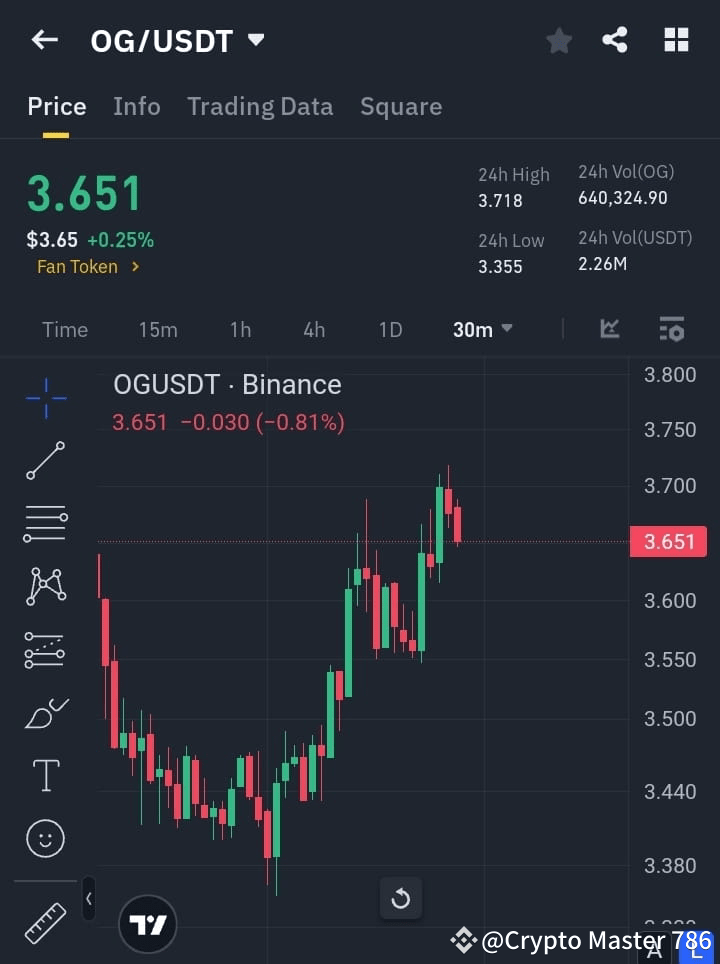This screenshot has width=720, height=964.
Task: Open chart settings via gear icon
Action: (x=672, y=329)
